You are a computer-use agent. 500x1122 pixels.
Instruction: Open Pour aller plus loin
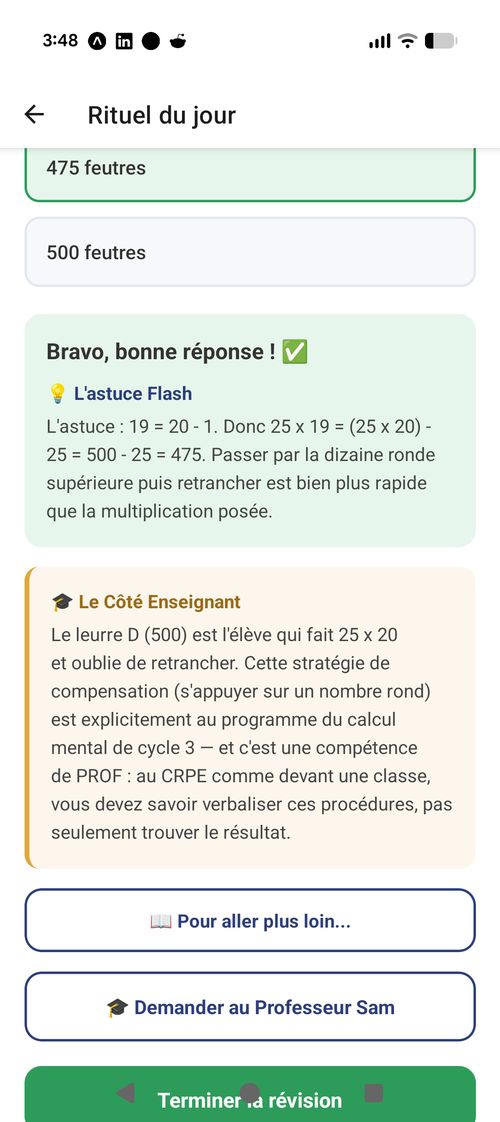250,920
